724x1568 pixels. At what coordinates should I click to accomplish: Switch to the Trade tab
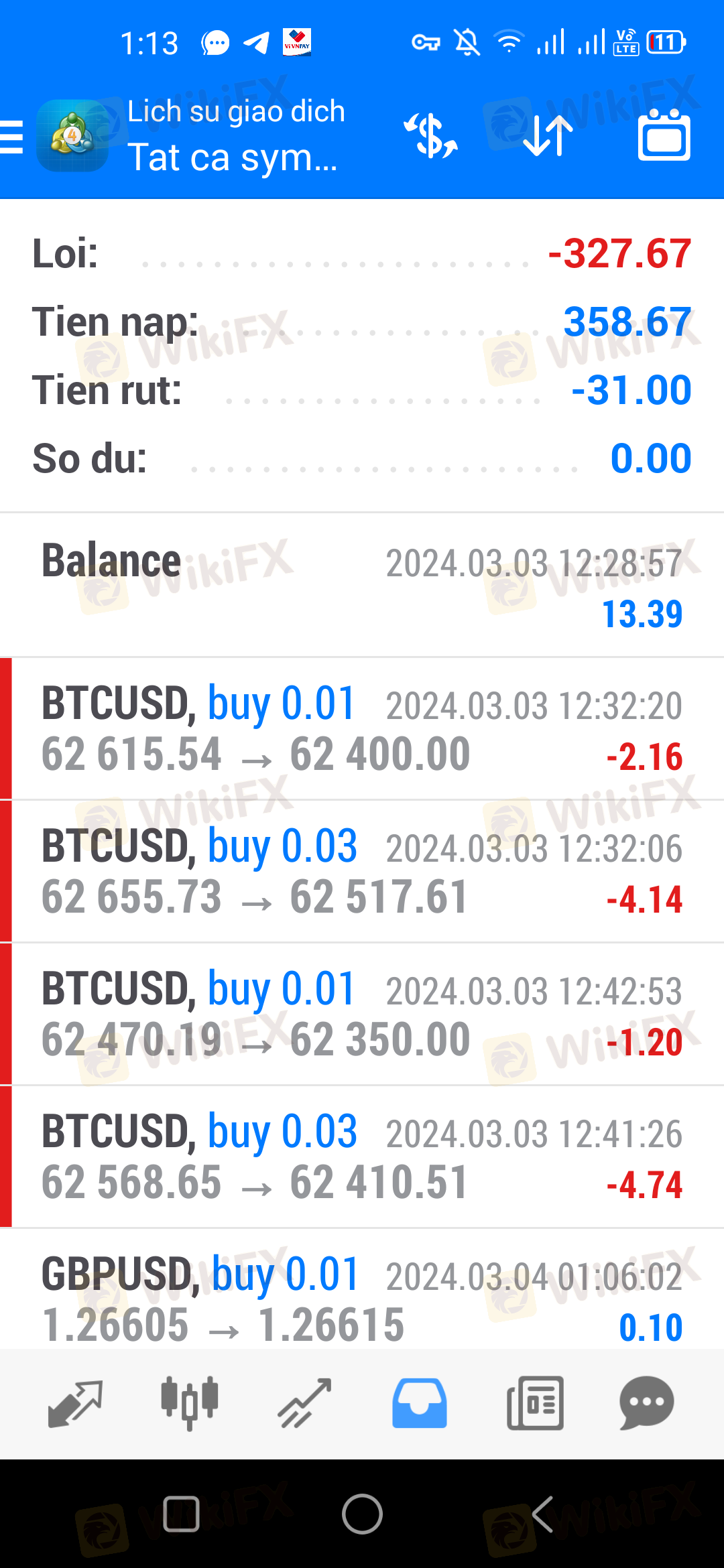tap(305, 1403)
